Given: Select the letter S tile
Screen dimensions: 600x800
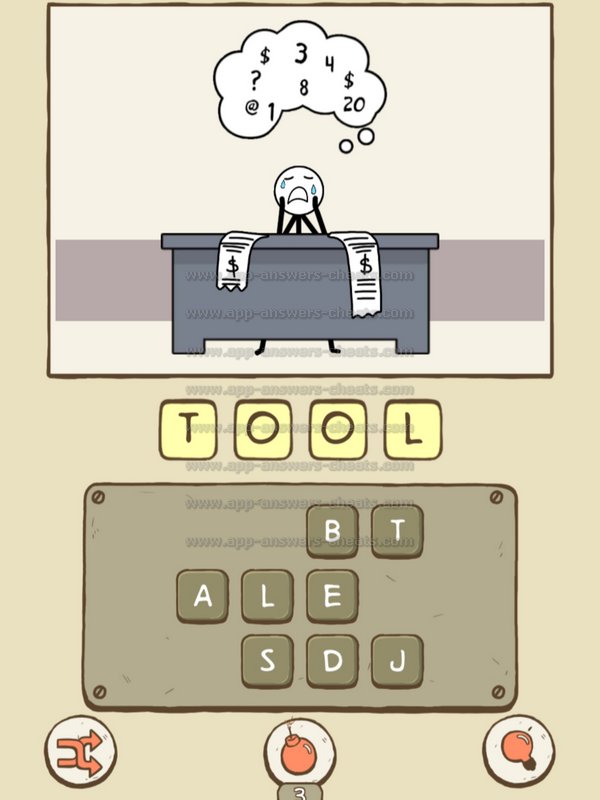Looking at the screenshot, I should click(267, 661).
